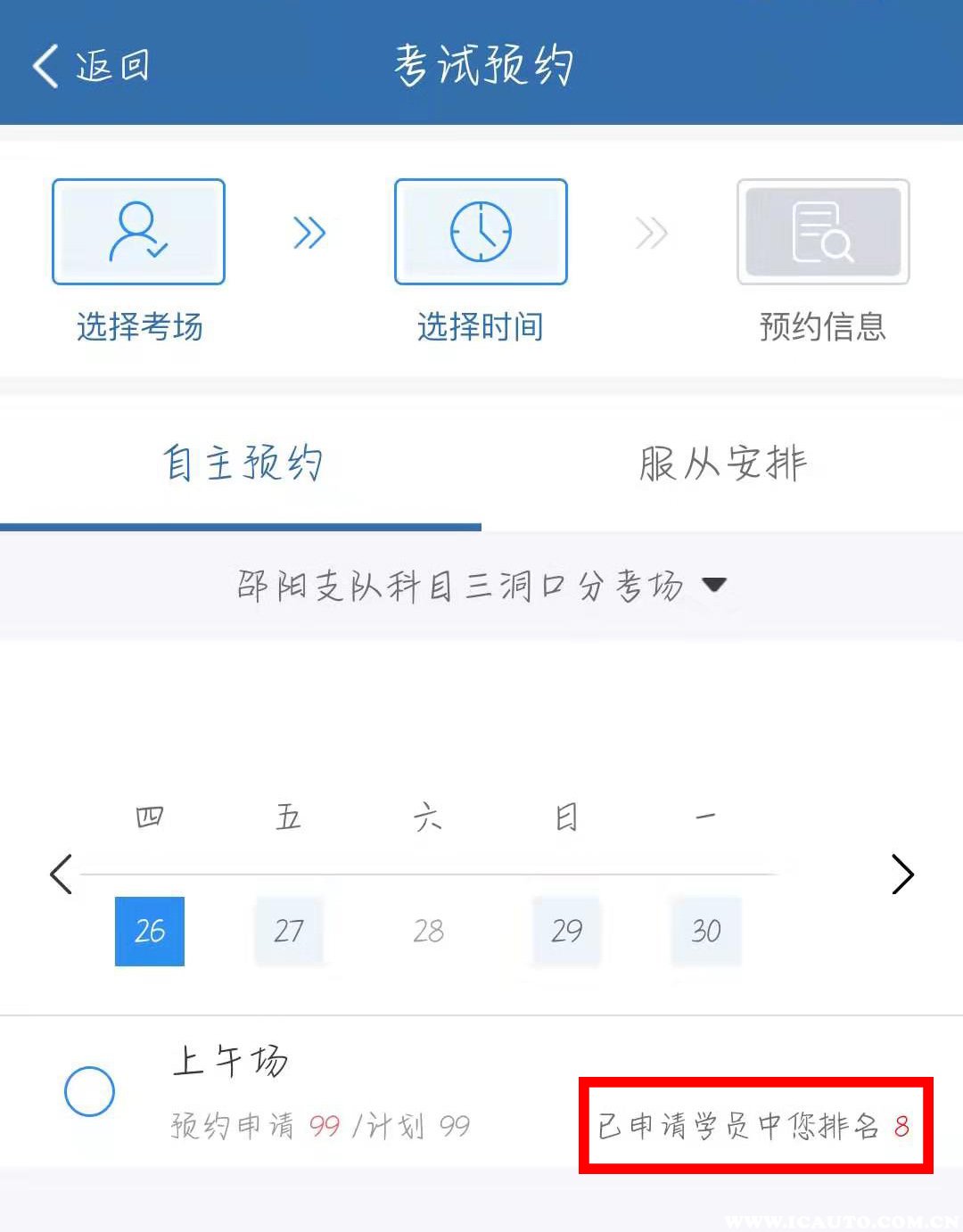Open the 选择时间 step

pos(481,232)
